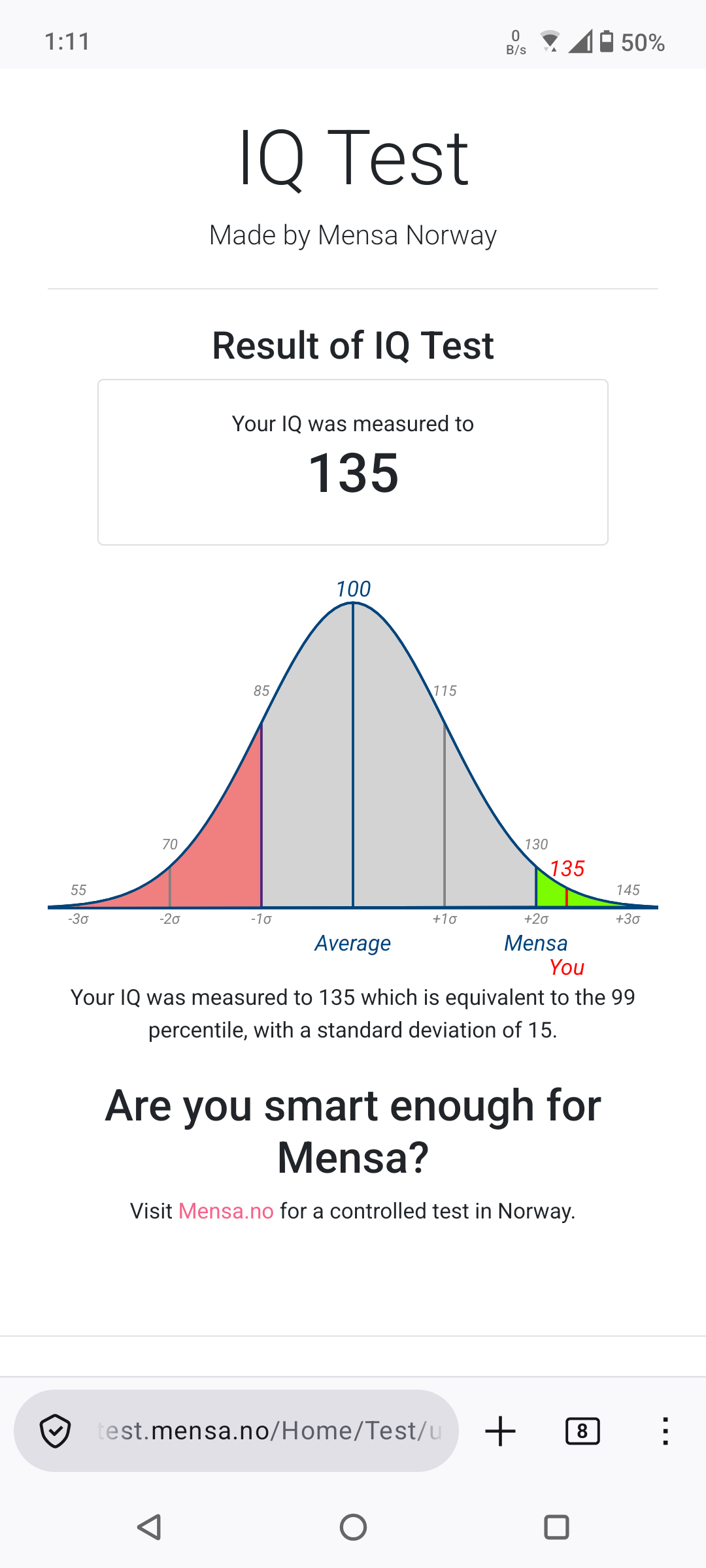This screenshot has height=1568, width=706.
Task: Open a new browser tab
Action: coord(501,1431)
